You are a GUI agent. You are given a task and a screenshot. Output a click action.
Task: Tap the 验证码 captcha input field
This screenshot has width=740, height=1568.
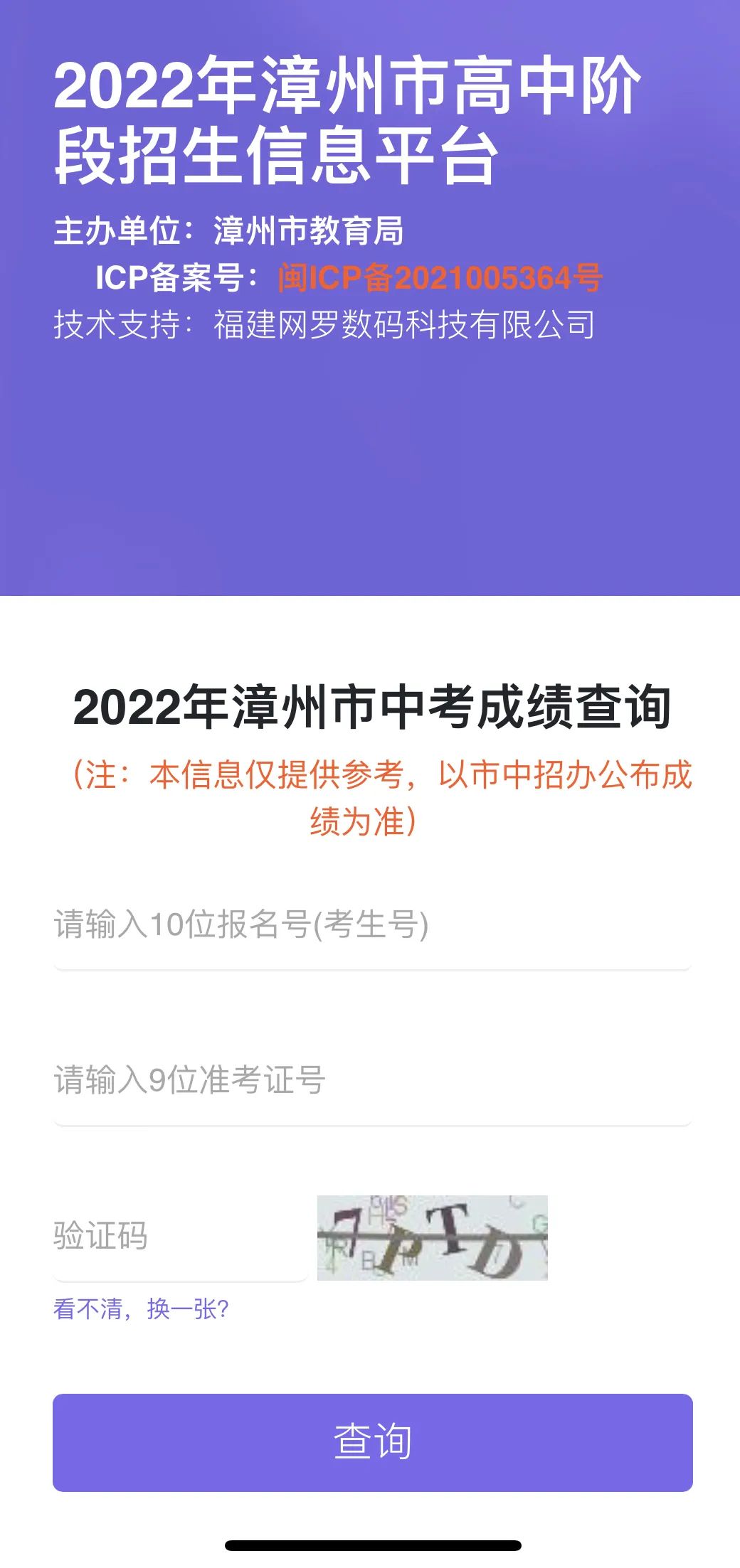coord(179,1237)
